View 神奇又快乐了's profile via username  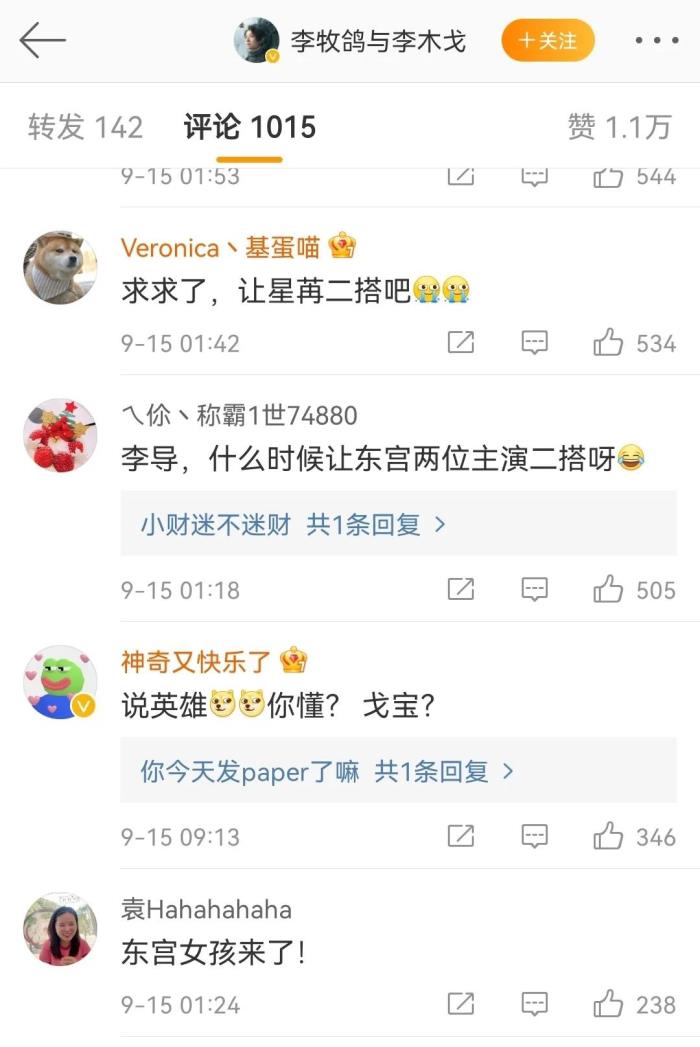coord(196,661)
